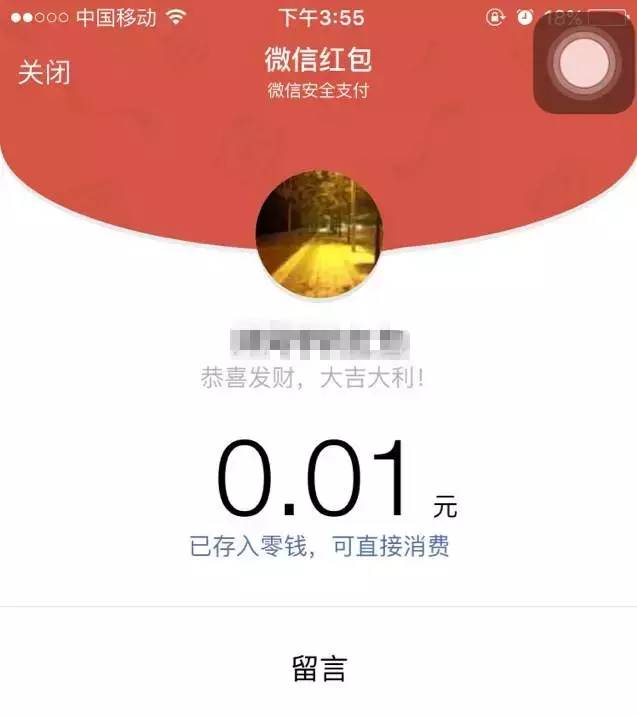Screen dimensions: 637x716
Task: Open the AssistiveTouch floating button
Action: 584,63
